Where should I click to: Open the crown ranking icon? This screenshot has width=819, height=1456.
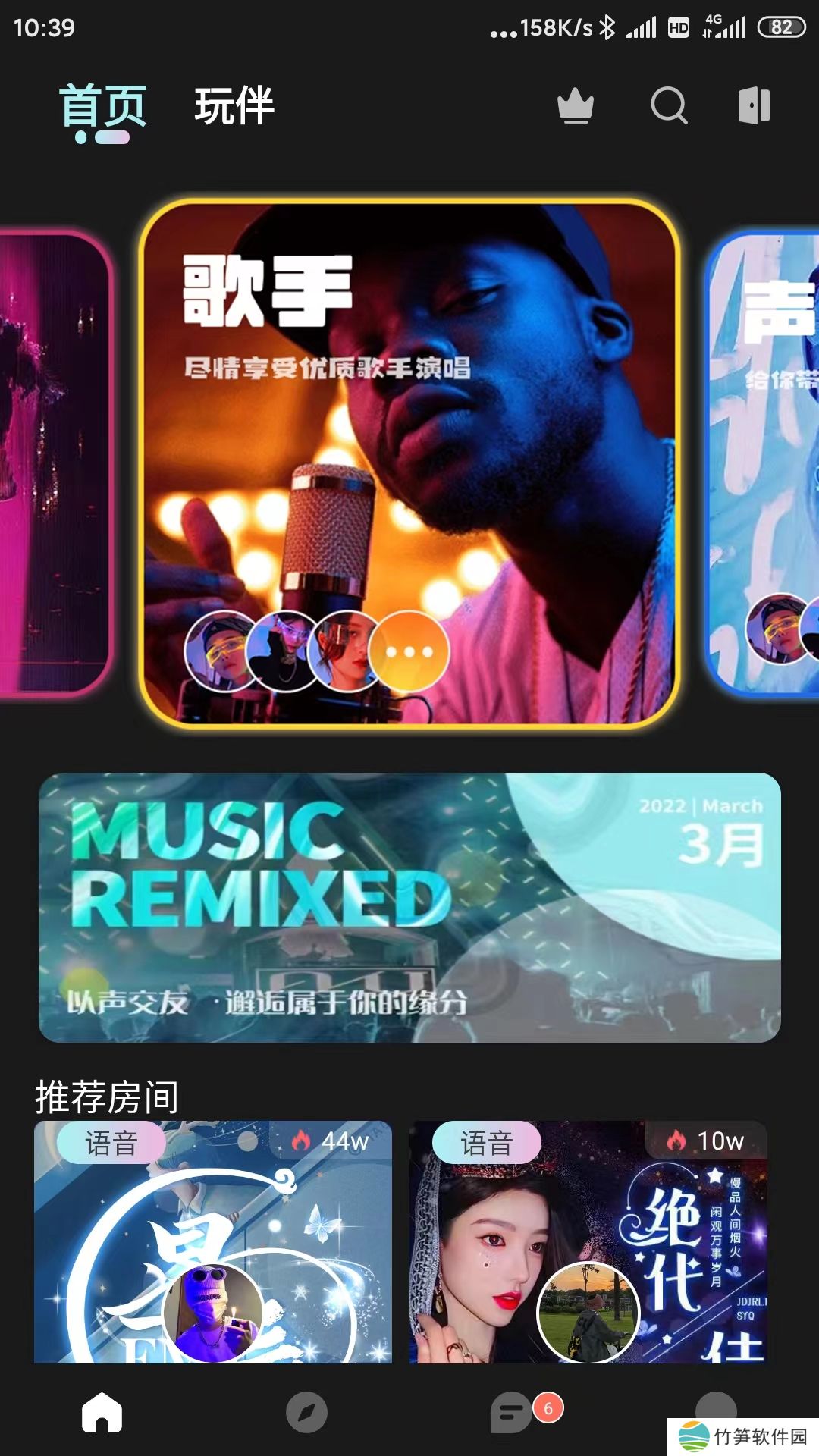(x=576, y=105)
